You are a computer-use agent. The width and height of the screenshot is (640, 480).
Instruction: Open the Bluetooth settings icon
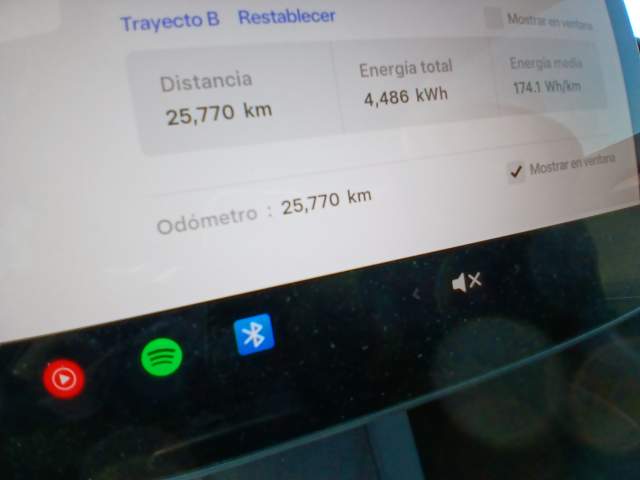pyautogui.click(x=254, y=335)
